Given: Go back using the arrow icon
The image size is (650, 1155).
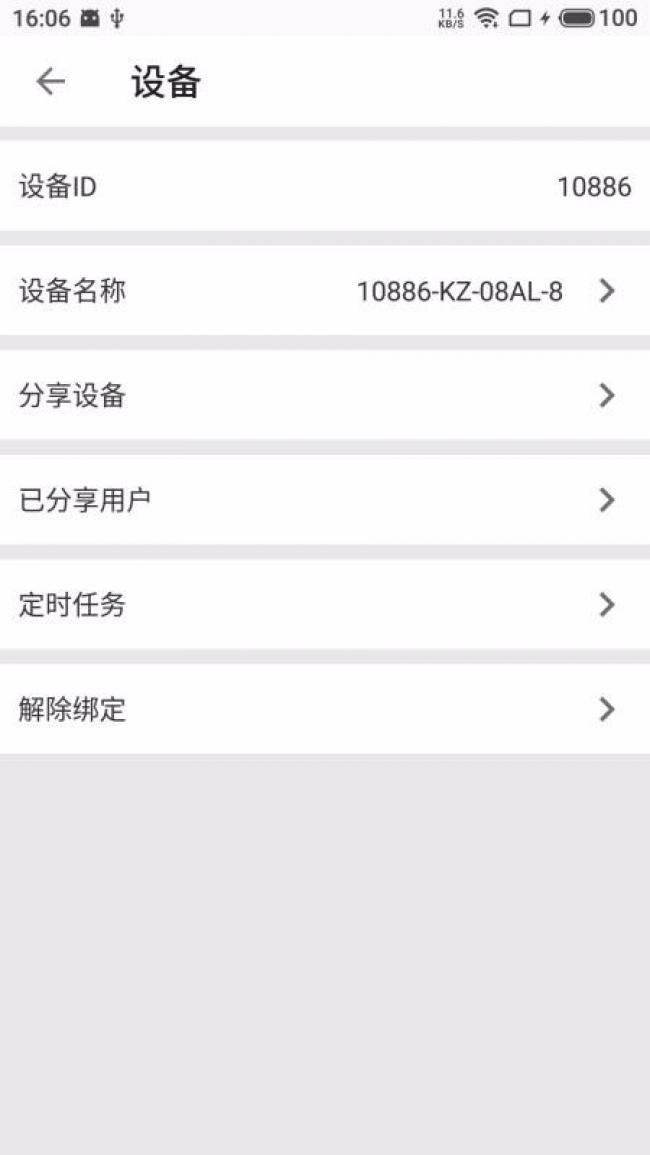Looking at the screenshot, I should click(x=50, y=82).
